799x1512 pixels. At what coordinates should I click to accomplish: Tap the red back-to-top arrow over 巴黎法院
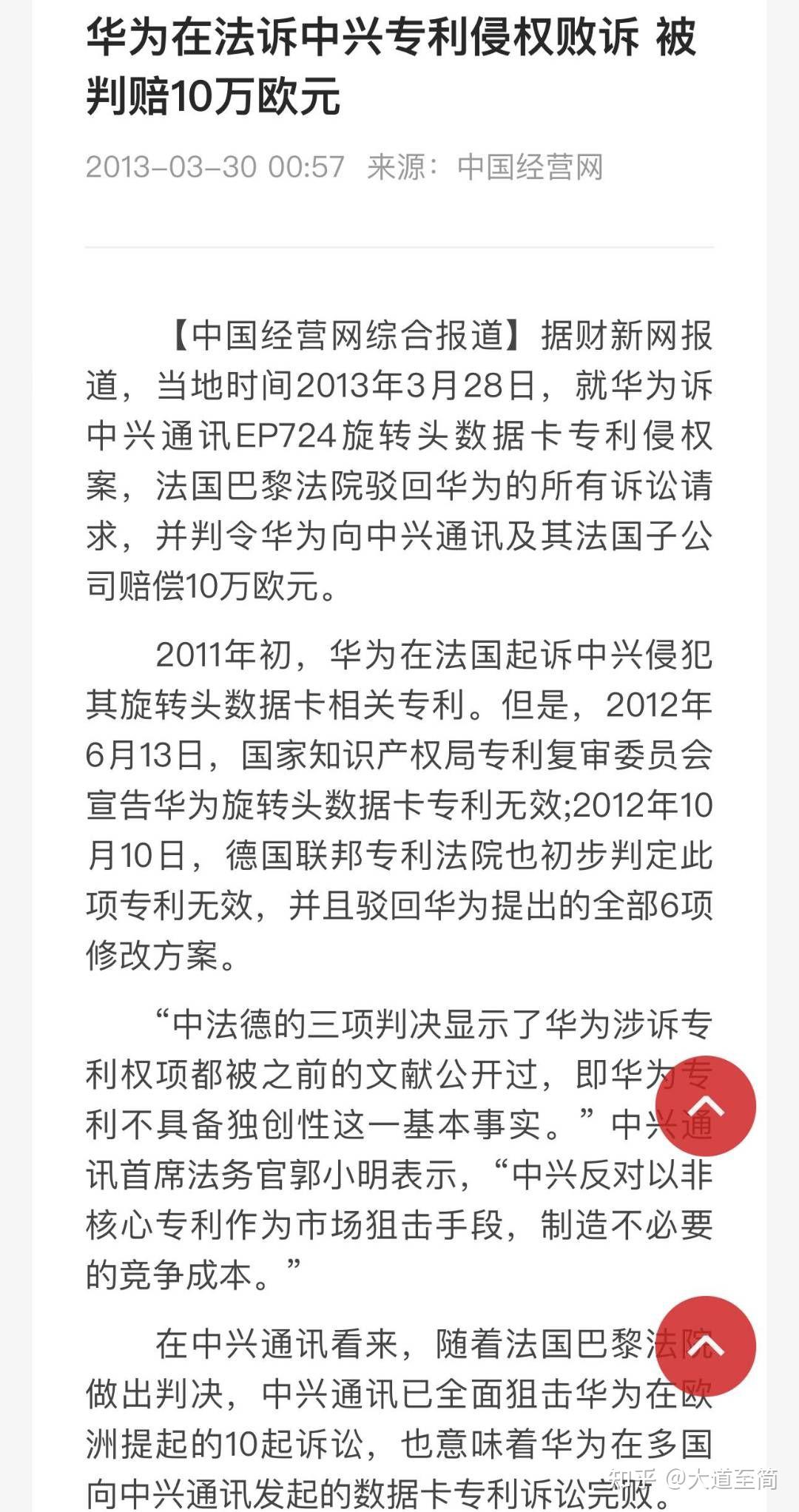click(x=706, y=1346)
